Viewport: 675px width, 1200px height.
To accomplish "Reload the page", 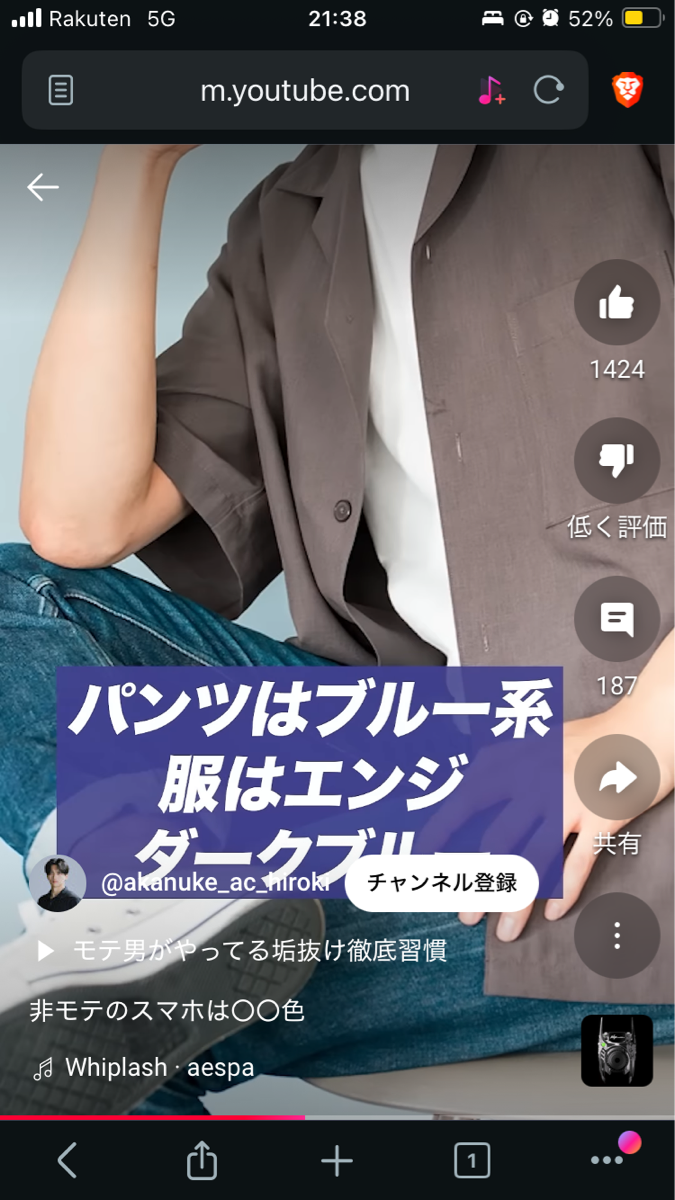I will tap(548, 91).
